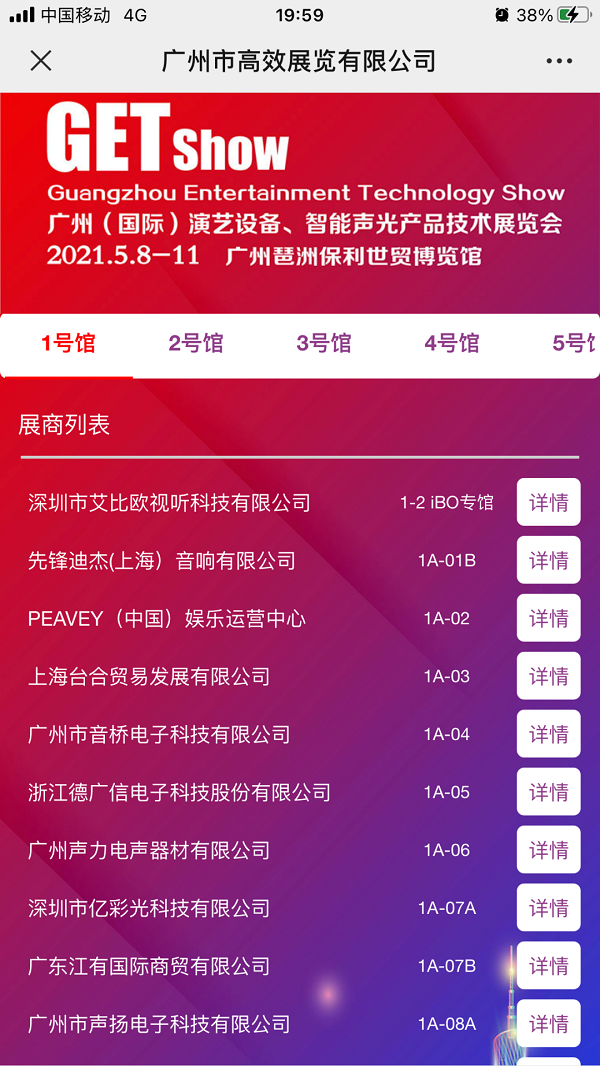This screenshot has height=1066, width=600.
Task: Tap 详情 next to PEAVEY(中国)娱乐运营中心
Action: click(x=548, y=618)
